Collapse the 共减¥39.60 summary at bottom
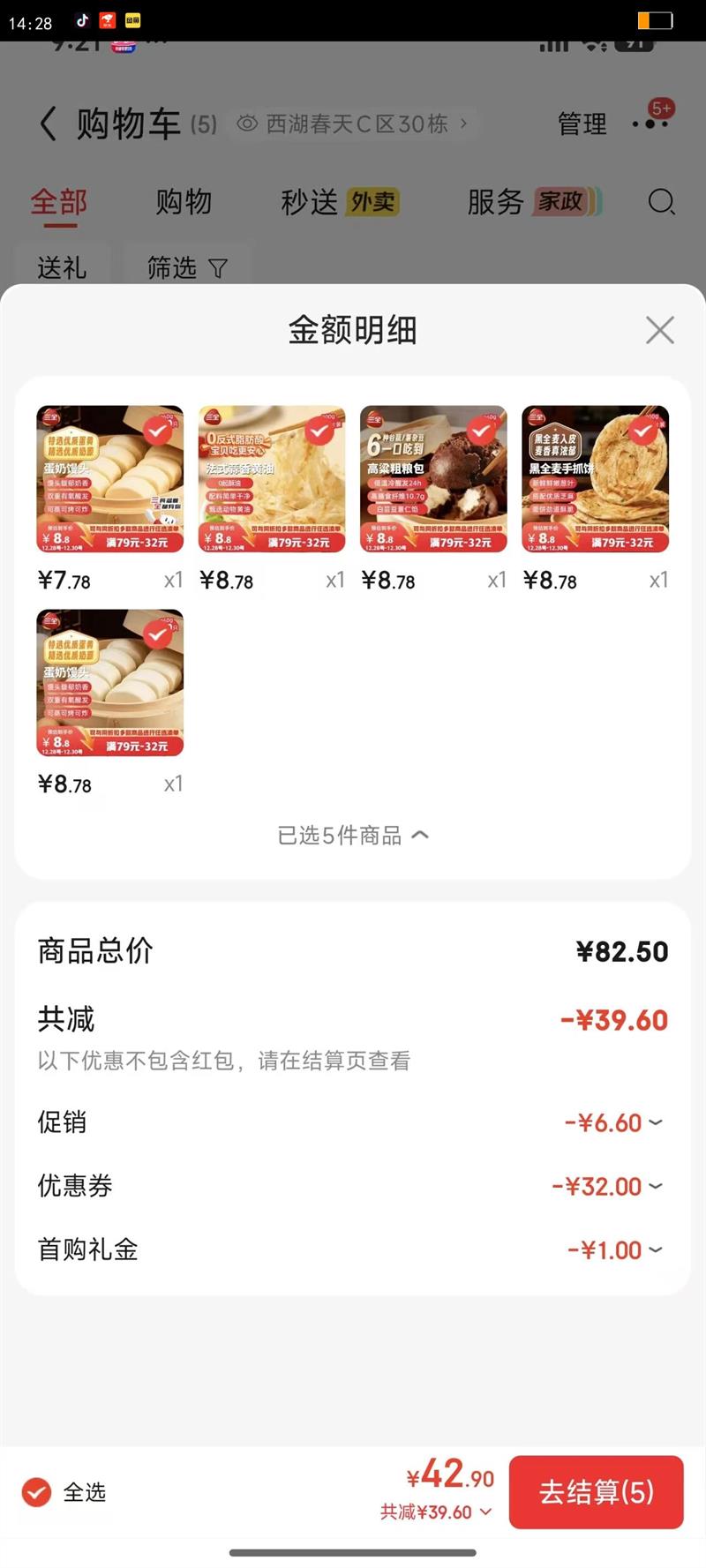706x1568 pixels. tap(436, 1512)
